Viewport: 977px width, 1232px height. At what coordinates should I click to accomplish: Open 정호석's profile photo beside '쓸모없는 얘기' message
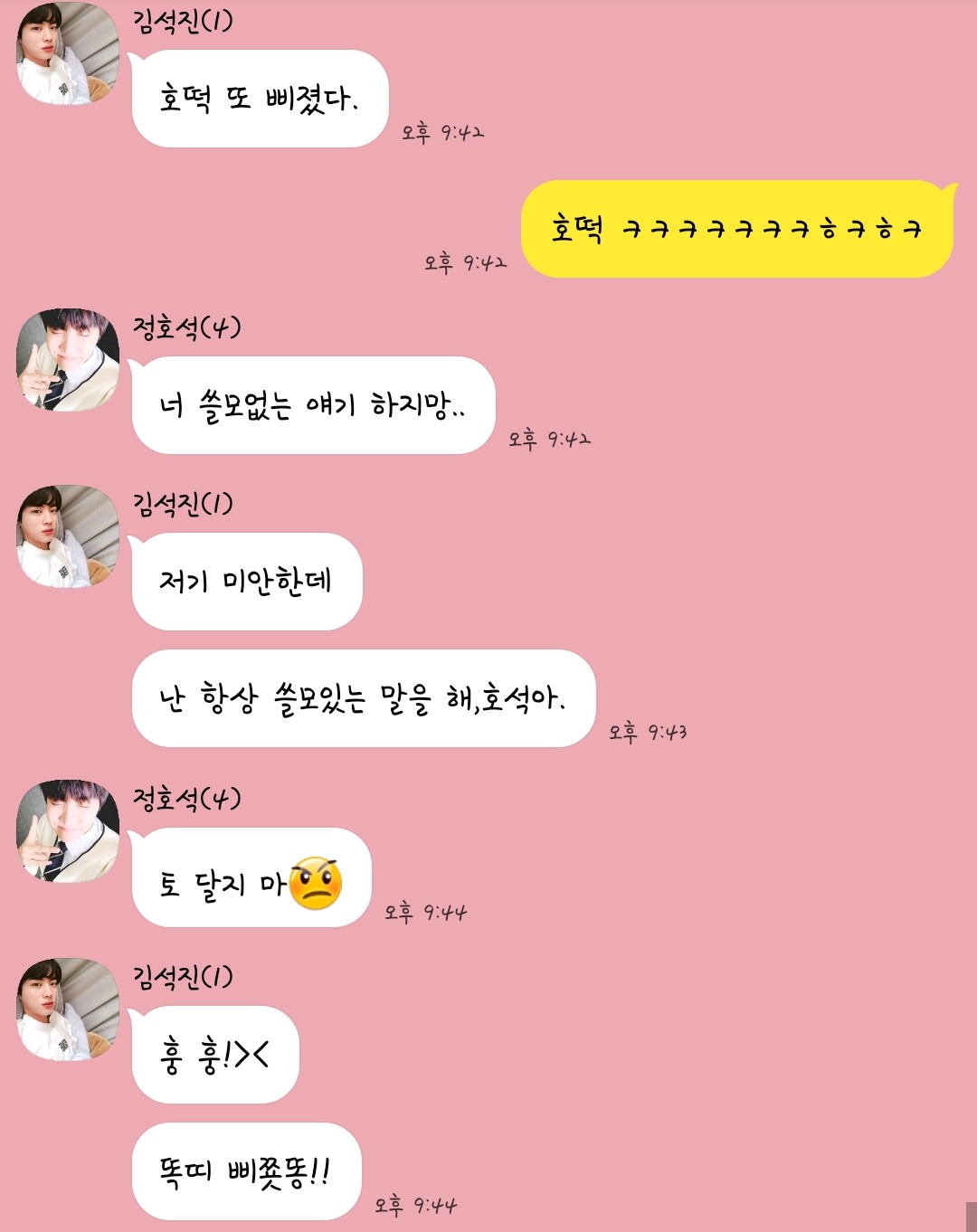pyautogui.click(x=68, y=360)
